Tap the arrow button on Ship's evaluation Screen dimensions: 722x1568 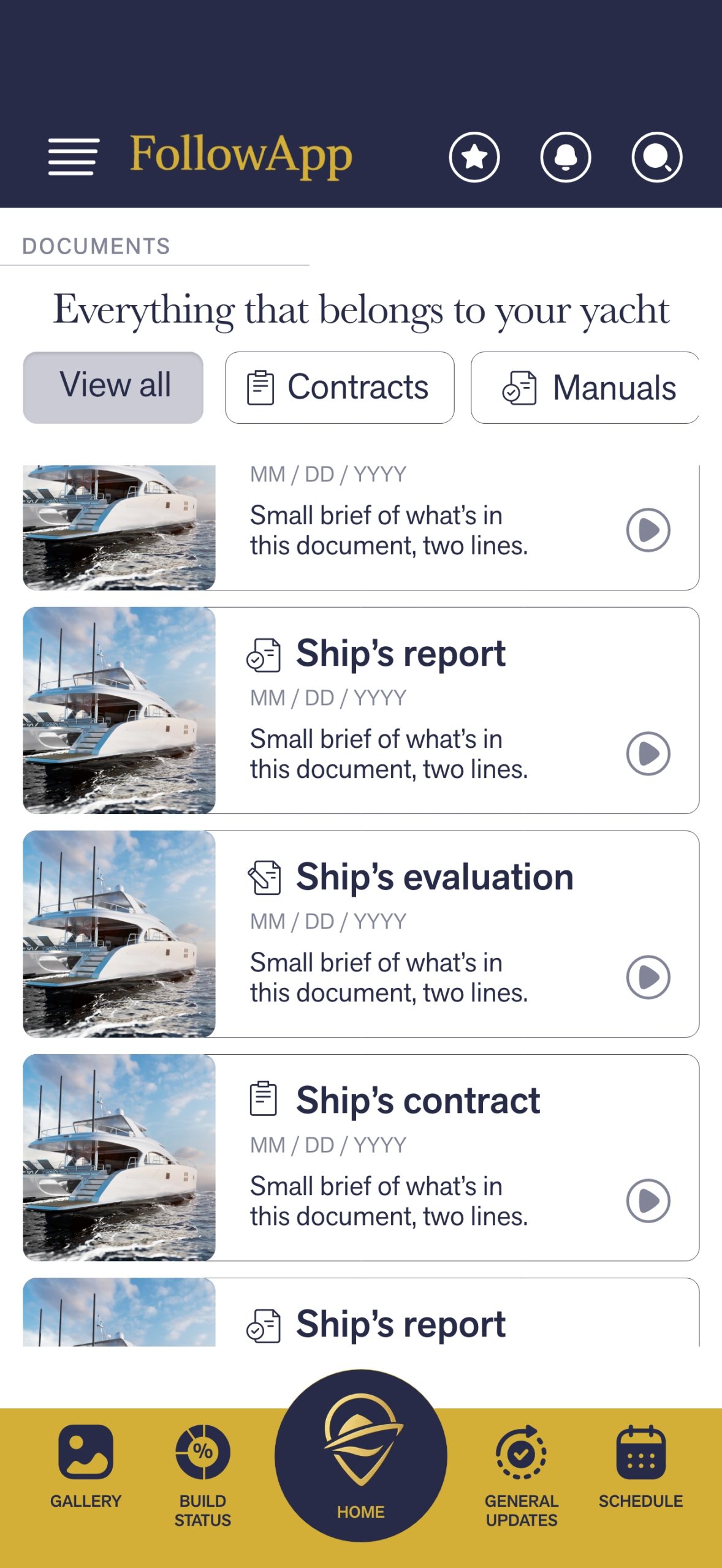click(x=648, y=977)
